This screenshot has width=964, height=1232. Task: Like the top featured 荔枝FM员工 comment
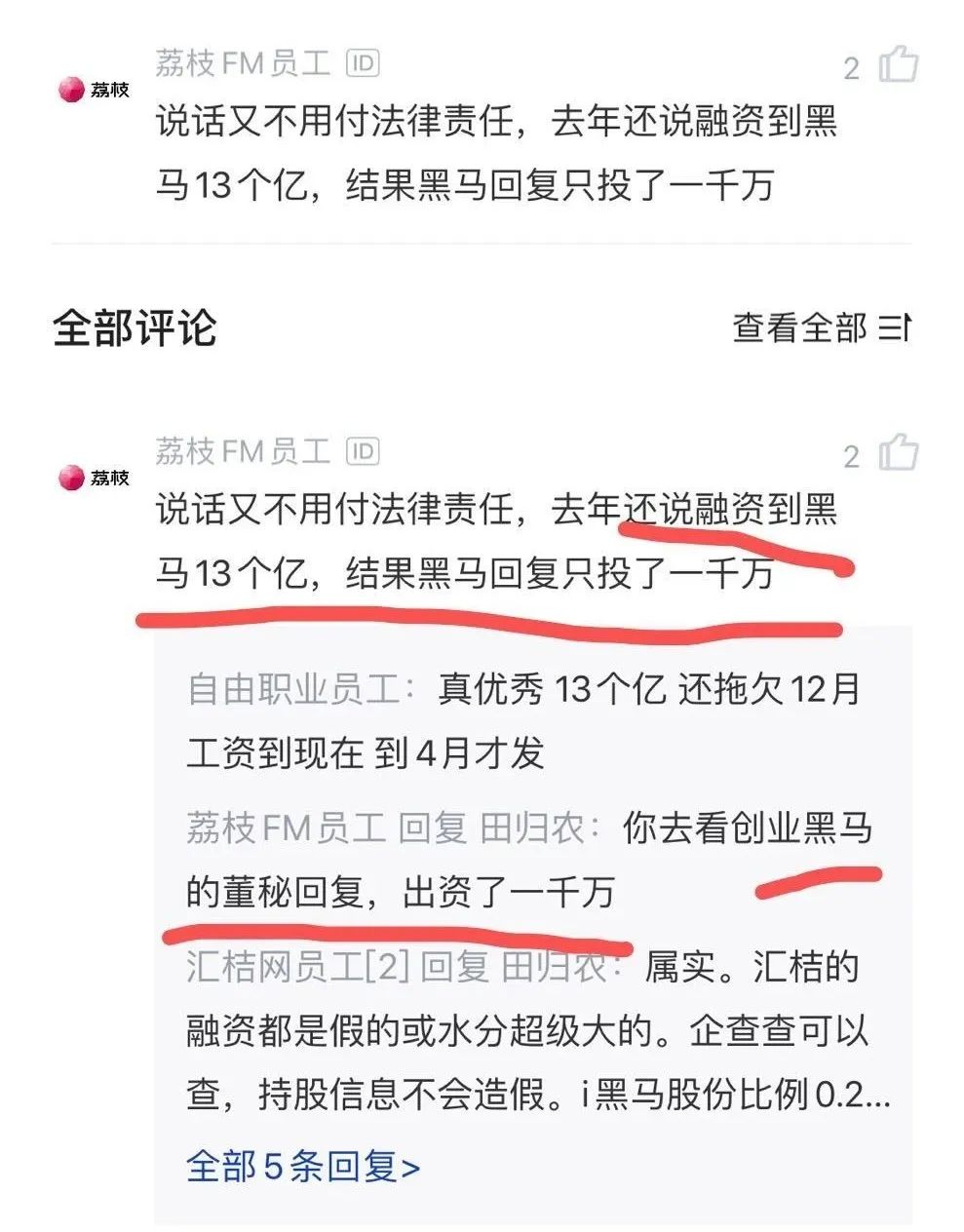tap(898, 65)
